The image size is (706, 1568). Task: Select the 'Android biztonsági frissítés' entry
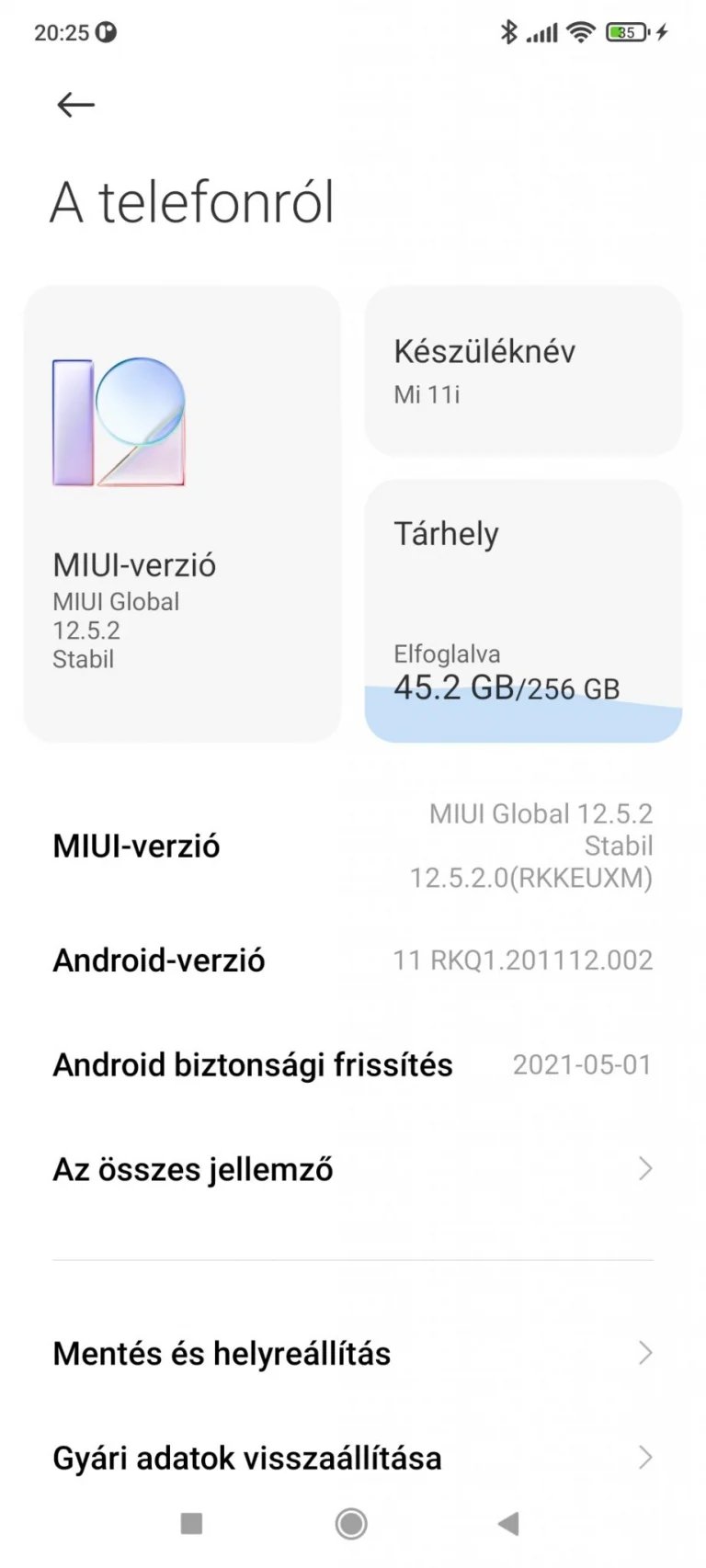353,1064
